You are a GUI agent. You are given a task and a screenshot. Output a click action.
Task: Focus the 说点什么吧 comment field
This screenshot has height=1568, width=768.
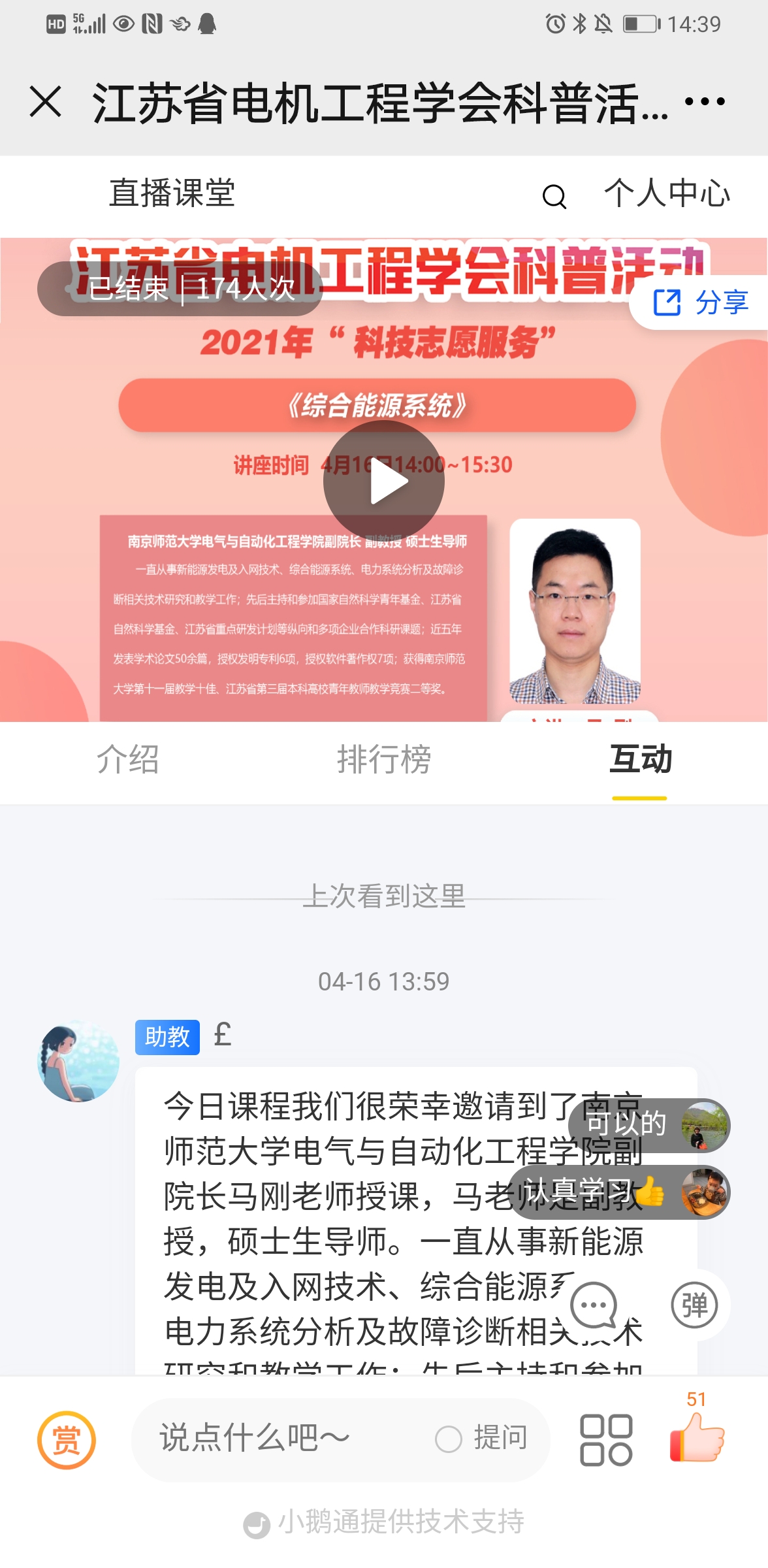pyautogui.click(x=274, y=1439)
